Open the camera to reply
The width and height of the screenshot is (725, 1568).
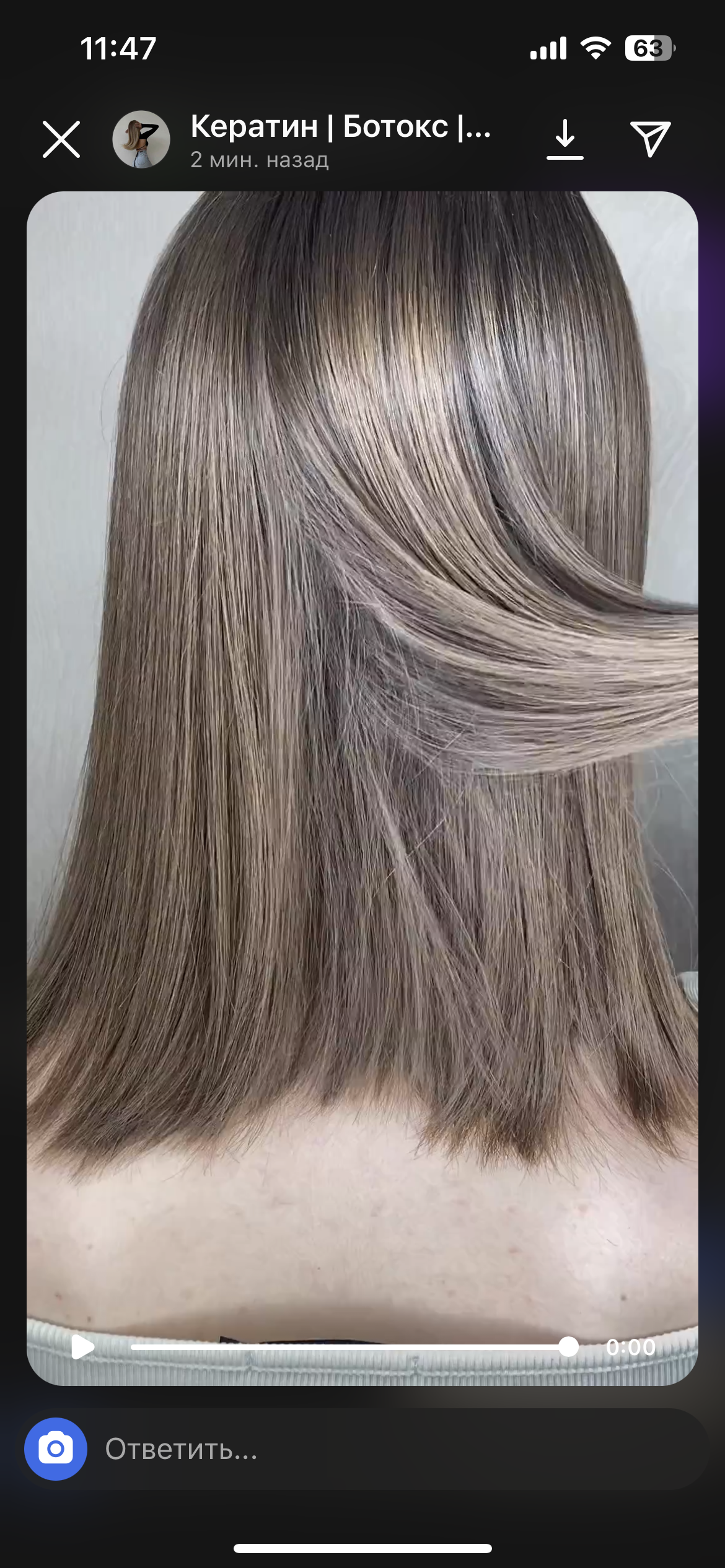point(56,1449)
